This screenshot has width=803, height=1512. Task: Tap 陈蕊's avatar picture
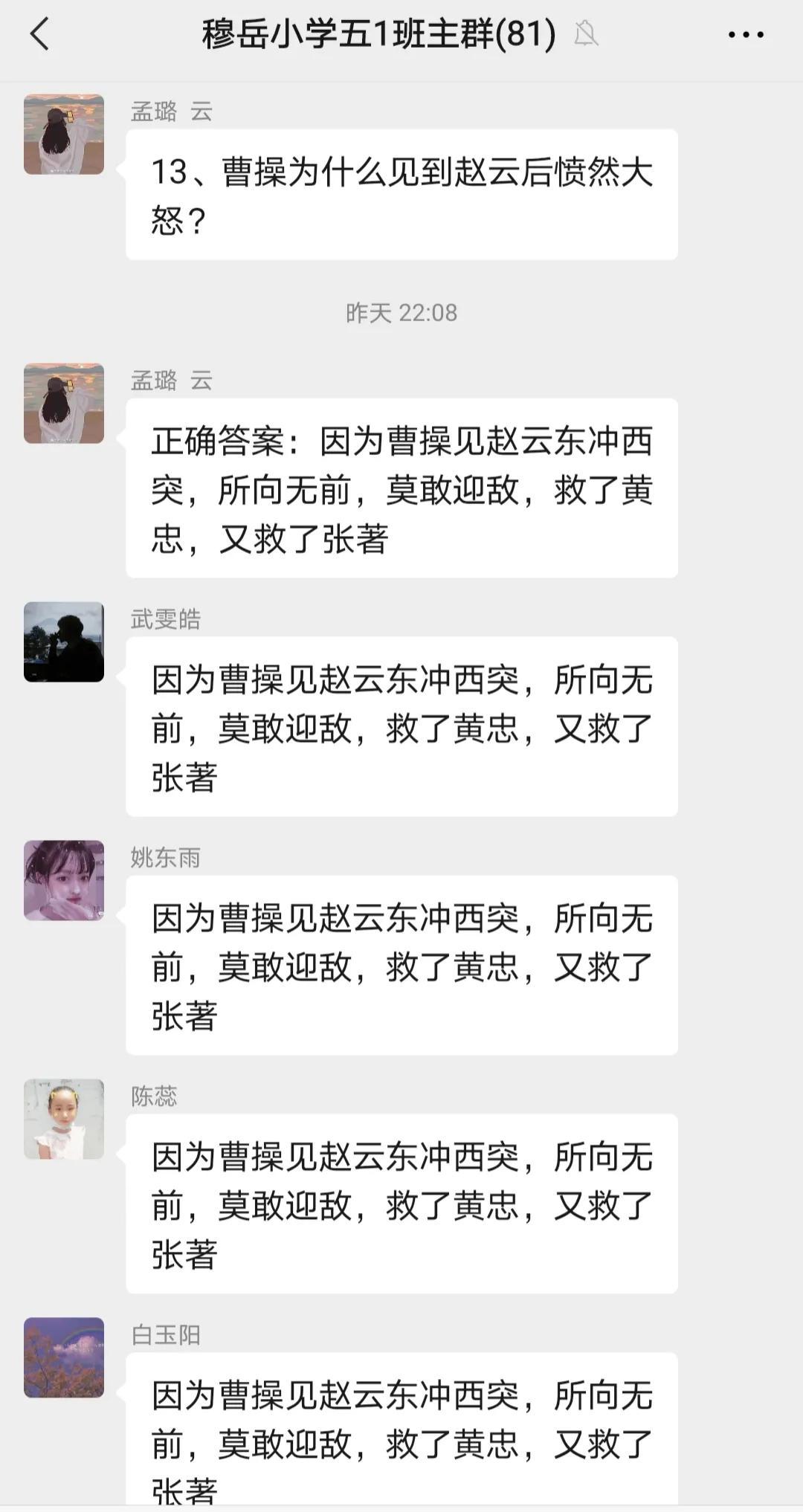[64, 1119]
